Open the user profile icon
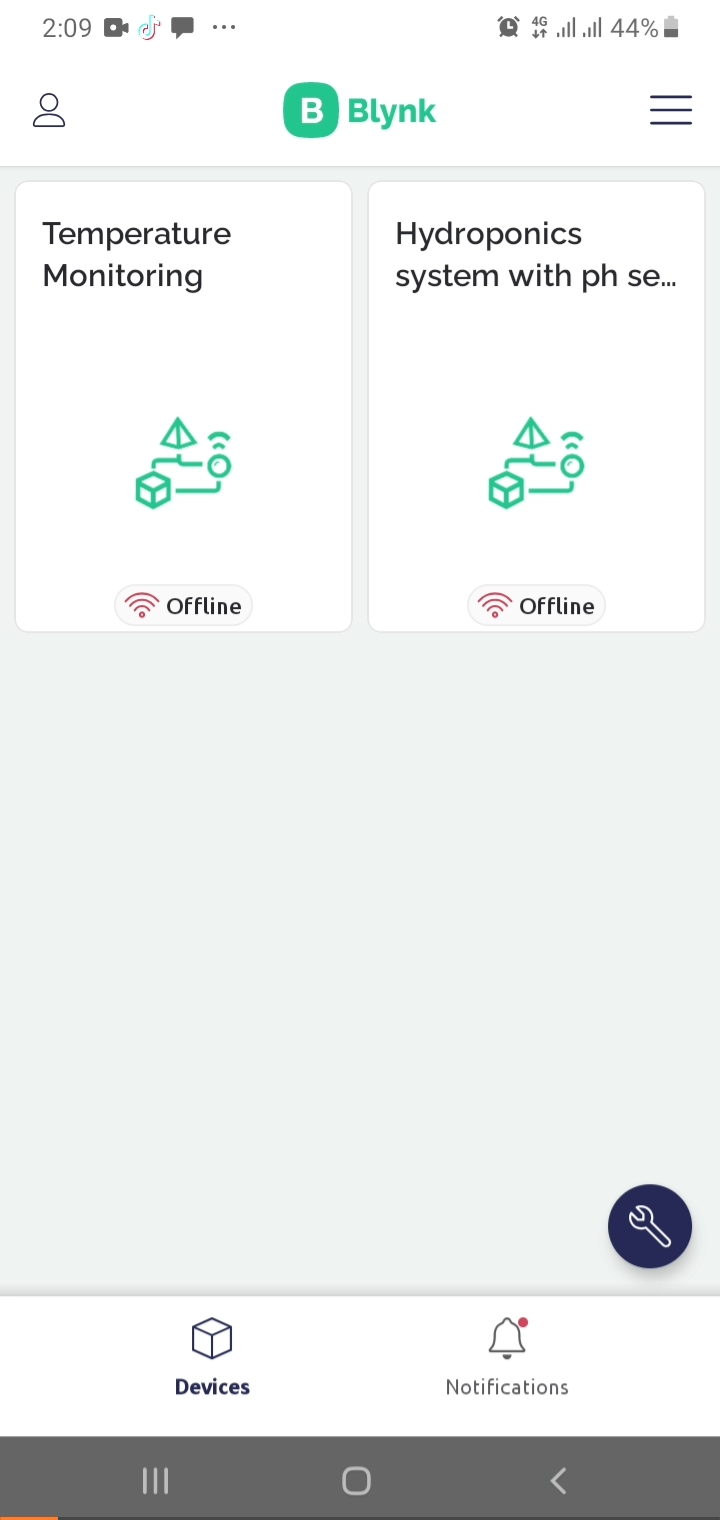 tap(49, 110)
